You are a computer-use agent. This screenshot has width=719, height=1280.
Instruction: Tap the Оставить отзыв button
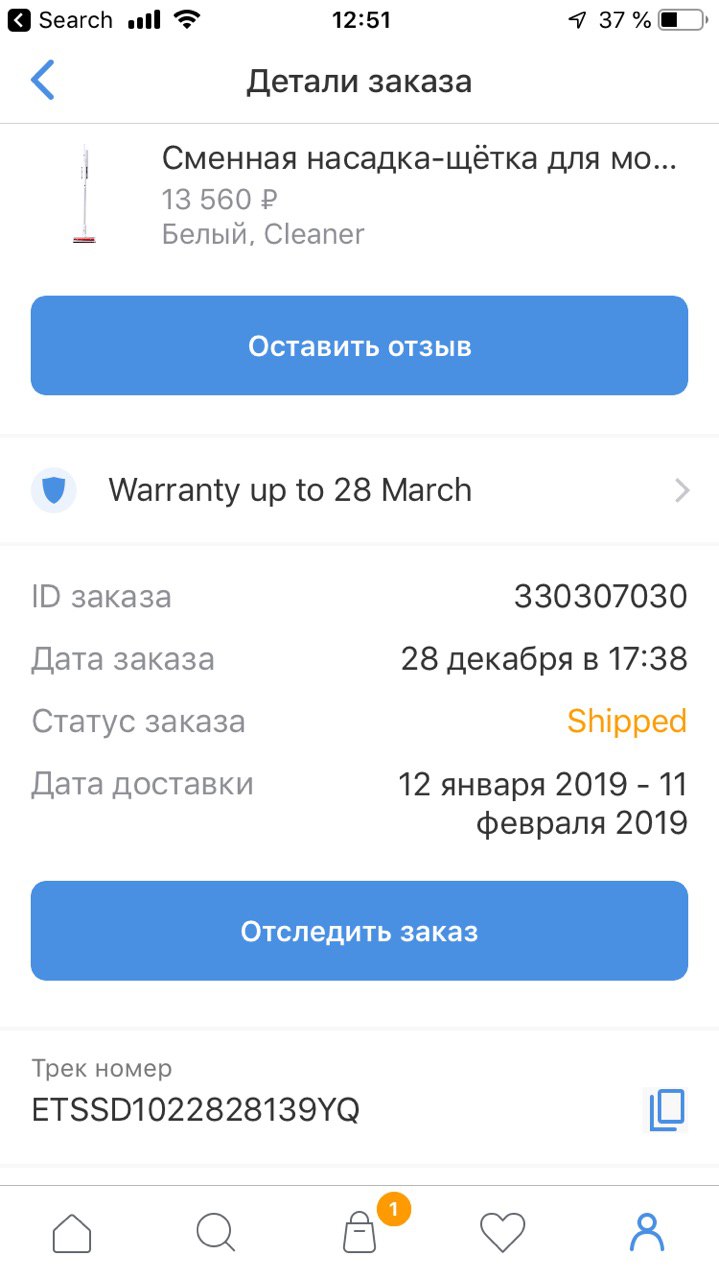[359, 346]
